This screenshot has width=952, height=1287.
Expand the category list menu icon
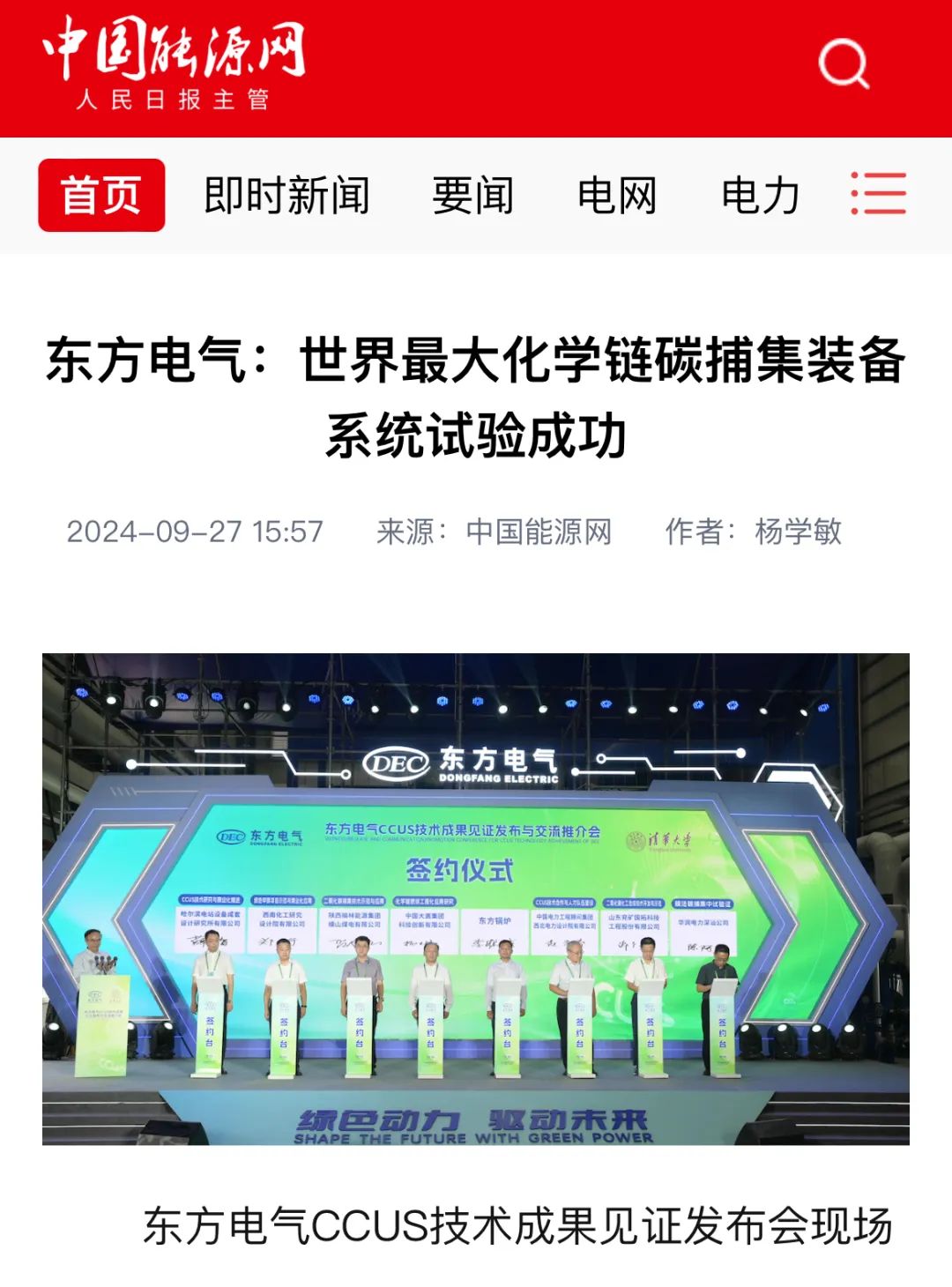tap(878, 194)
